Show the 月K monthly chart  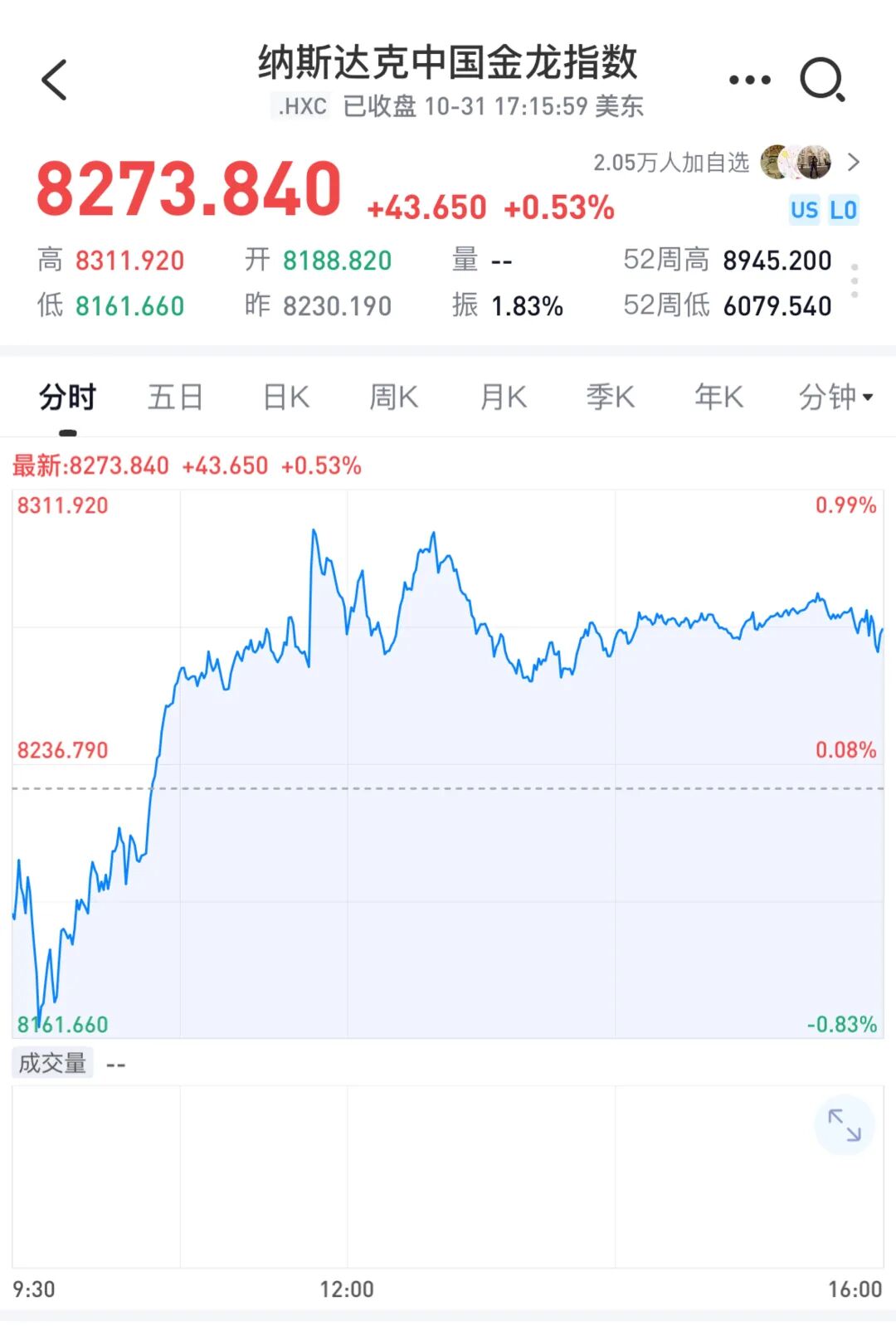(x=504, y=397)
